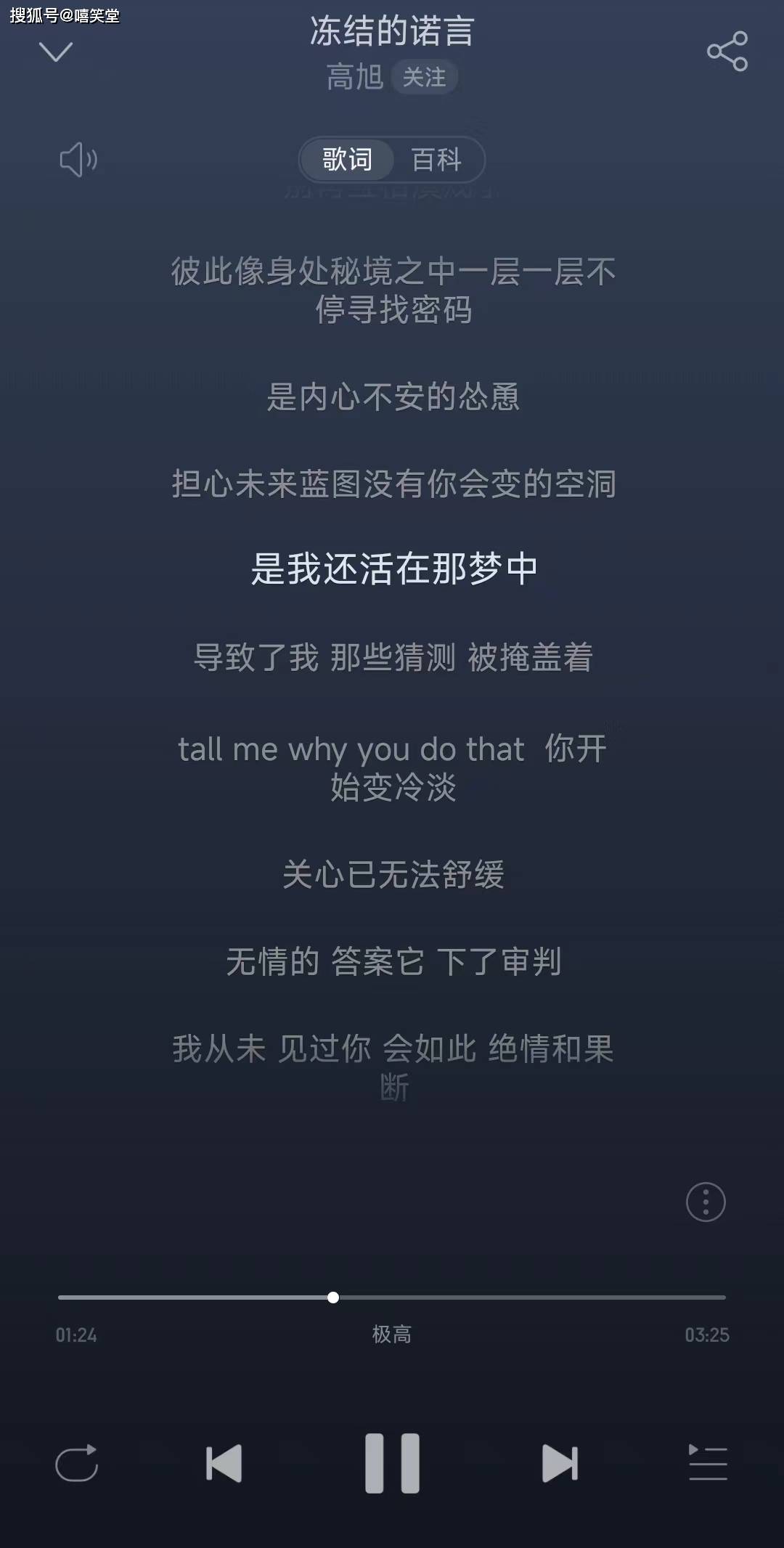Tap the playback progress bar
The image size is (784, 1548).
pyautogui.click(x=392, y=1297)
